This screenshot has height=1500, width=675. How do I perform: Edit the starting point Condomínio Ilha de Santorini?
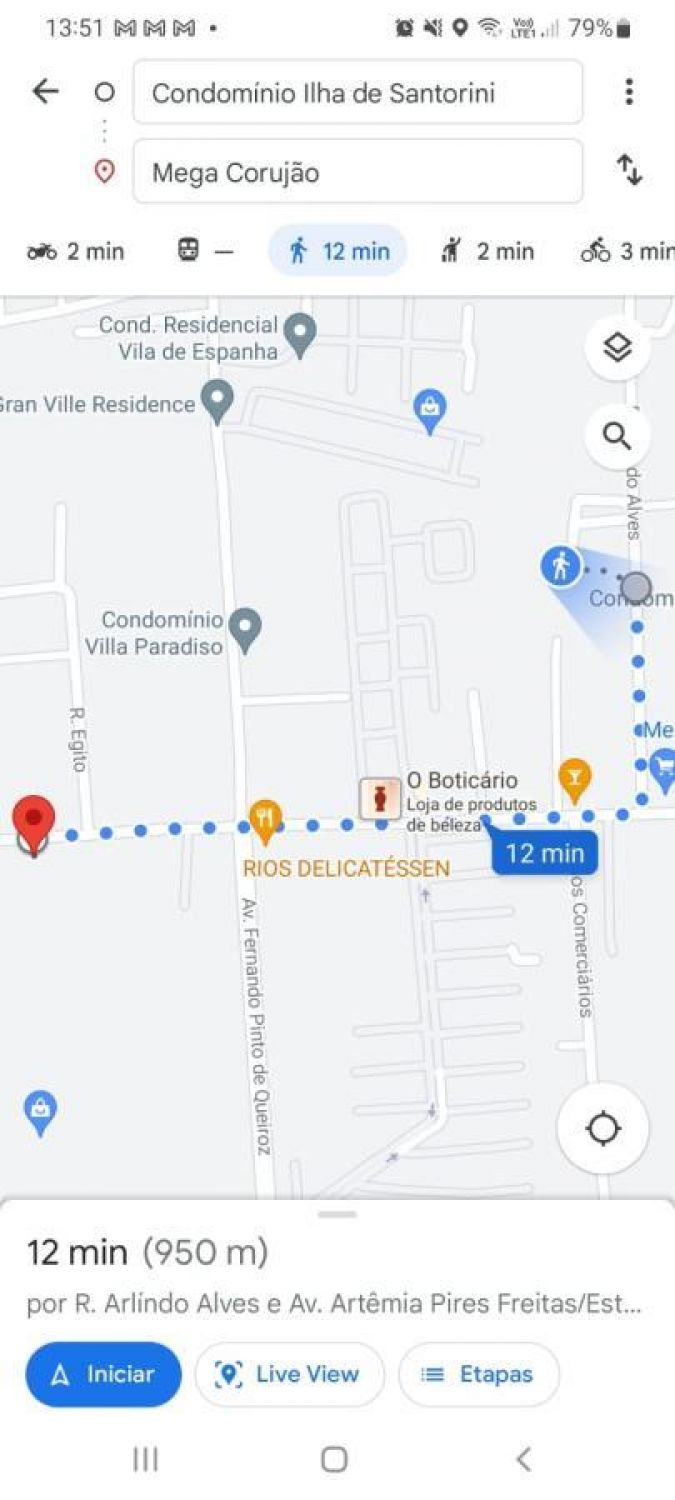[x=357, y=93]
